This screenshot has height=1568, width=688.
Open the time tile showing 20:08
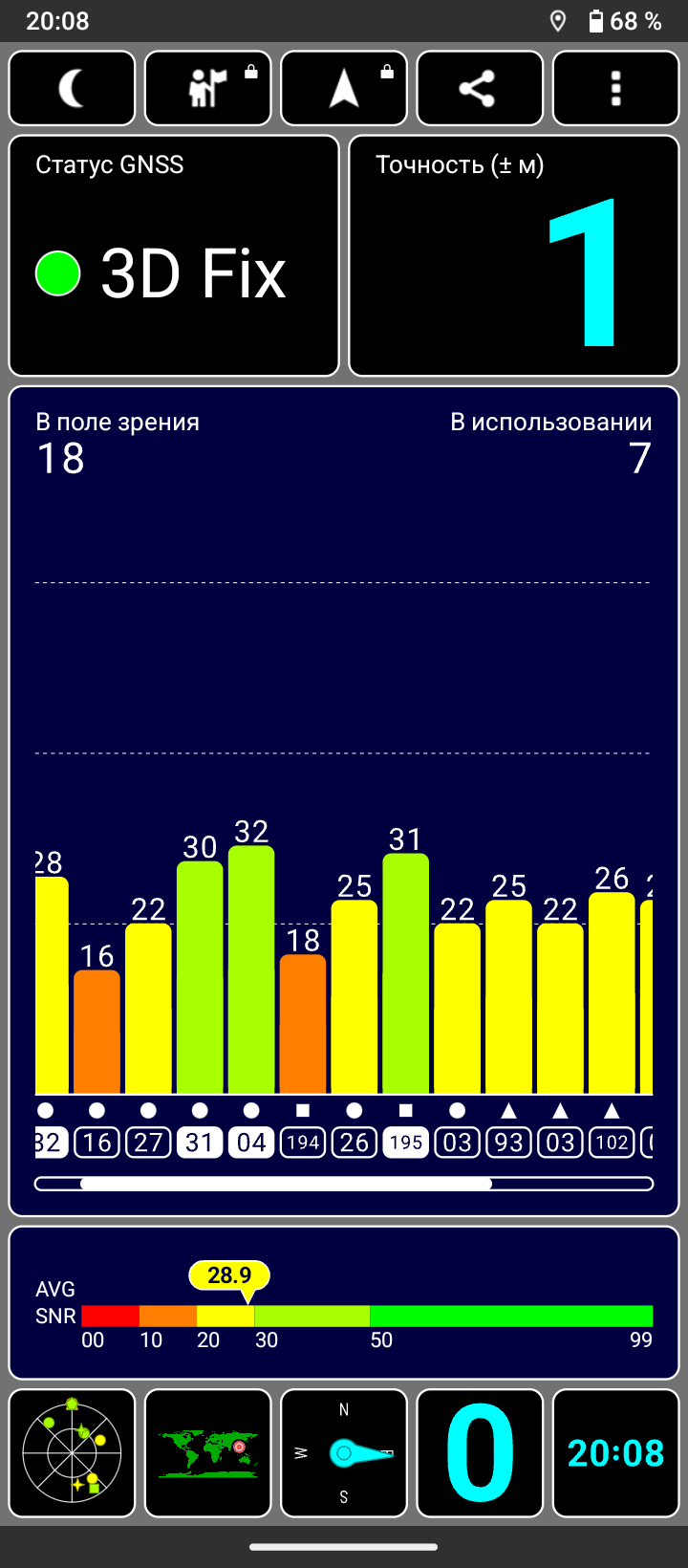click(x=615, y=1453)
